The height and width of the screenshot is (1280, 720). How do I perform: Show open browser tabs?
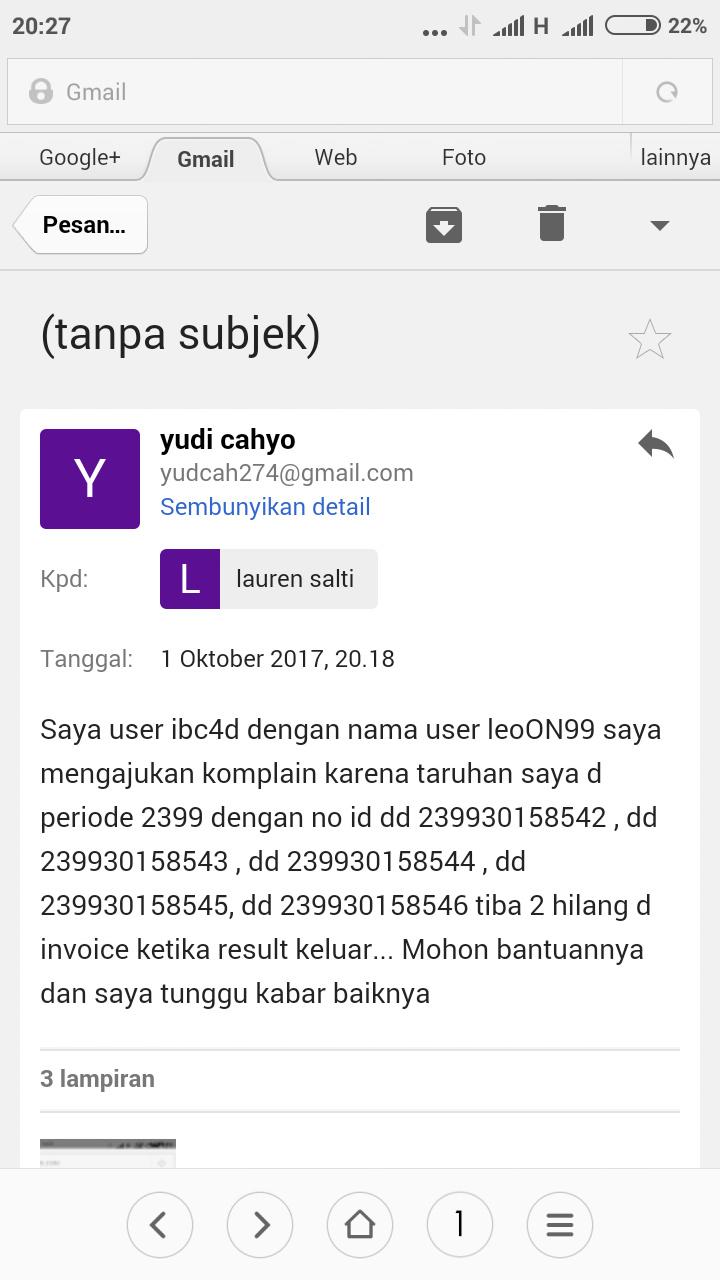click(459, 1224)
